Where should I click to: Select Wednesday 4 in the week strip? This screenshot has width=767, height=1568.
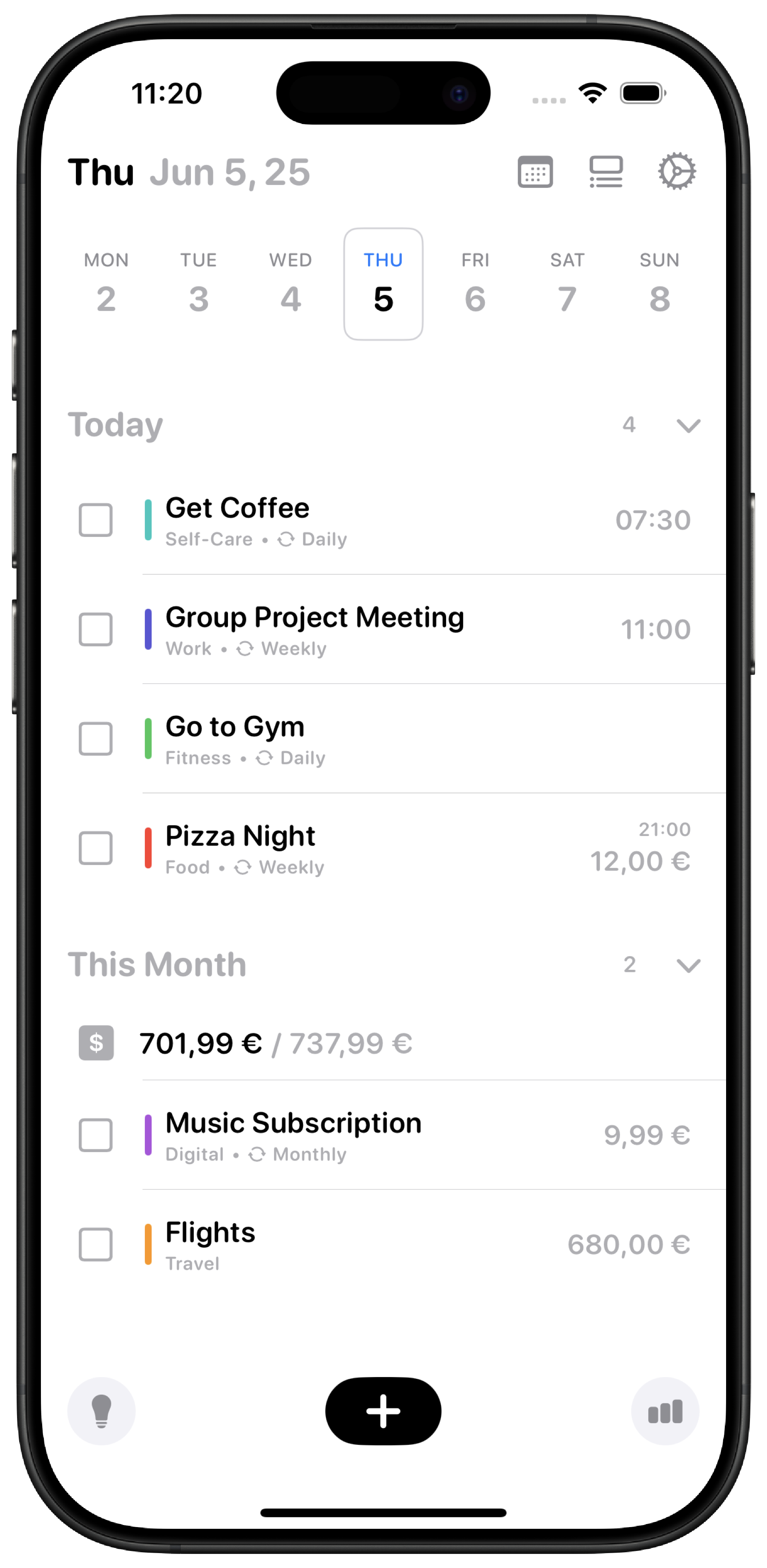pos(291,284)
